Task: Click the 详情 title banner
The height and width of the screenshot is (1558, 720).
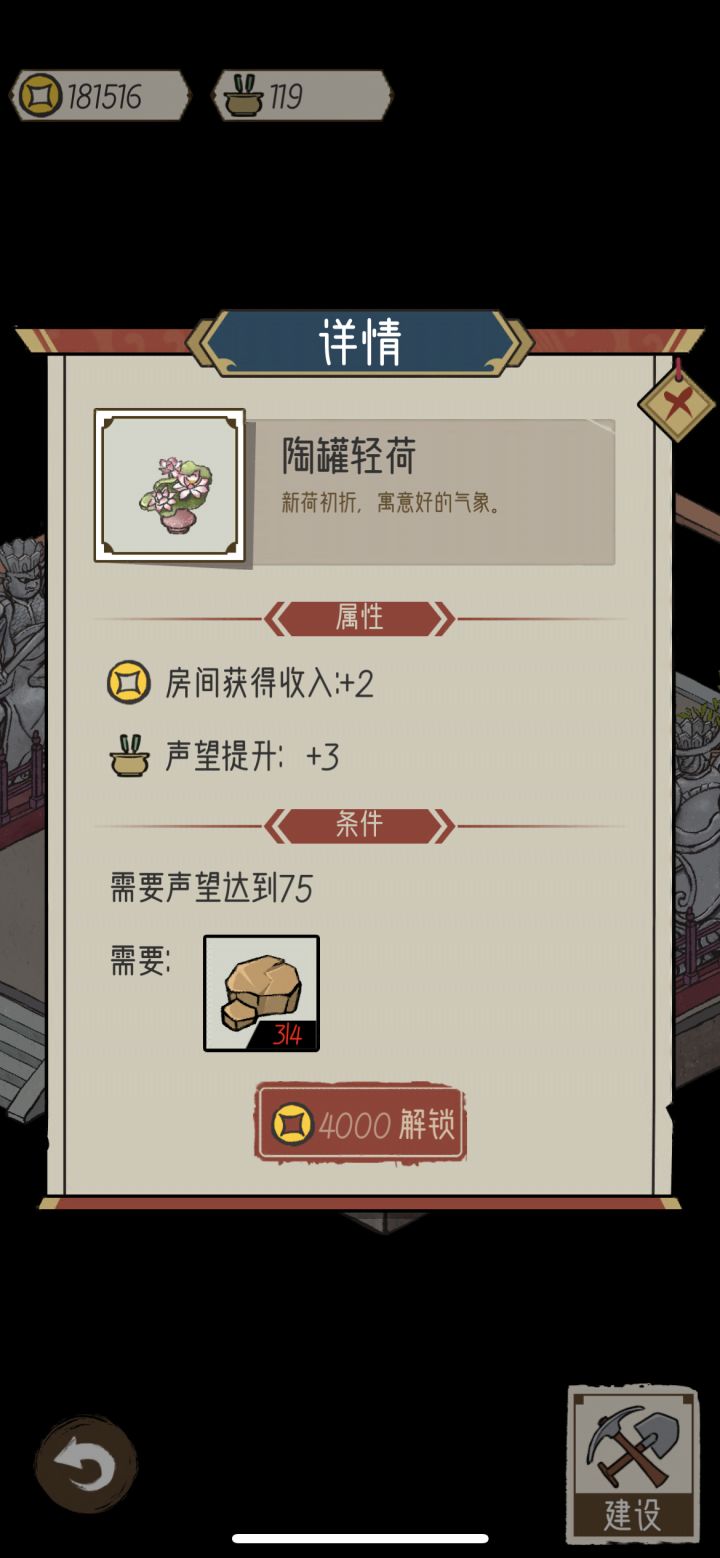Action: click(360, 341)
